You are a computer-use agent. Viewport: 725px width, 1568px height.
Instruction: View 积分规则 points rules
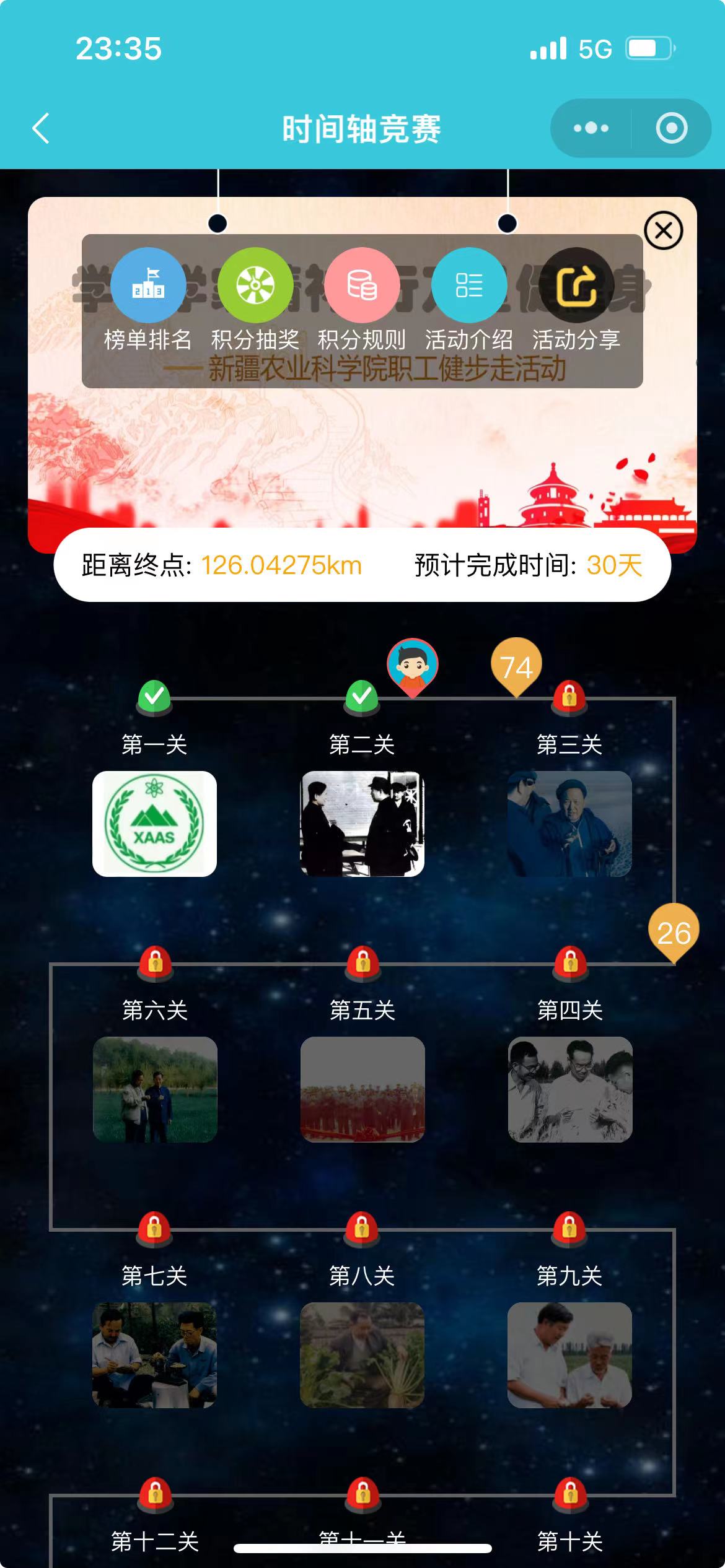[x=362, y=285]
